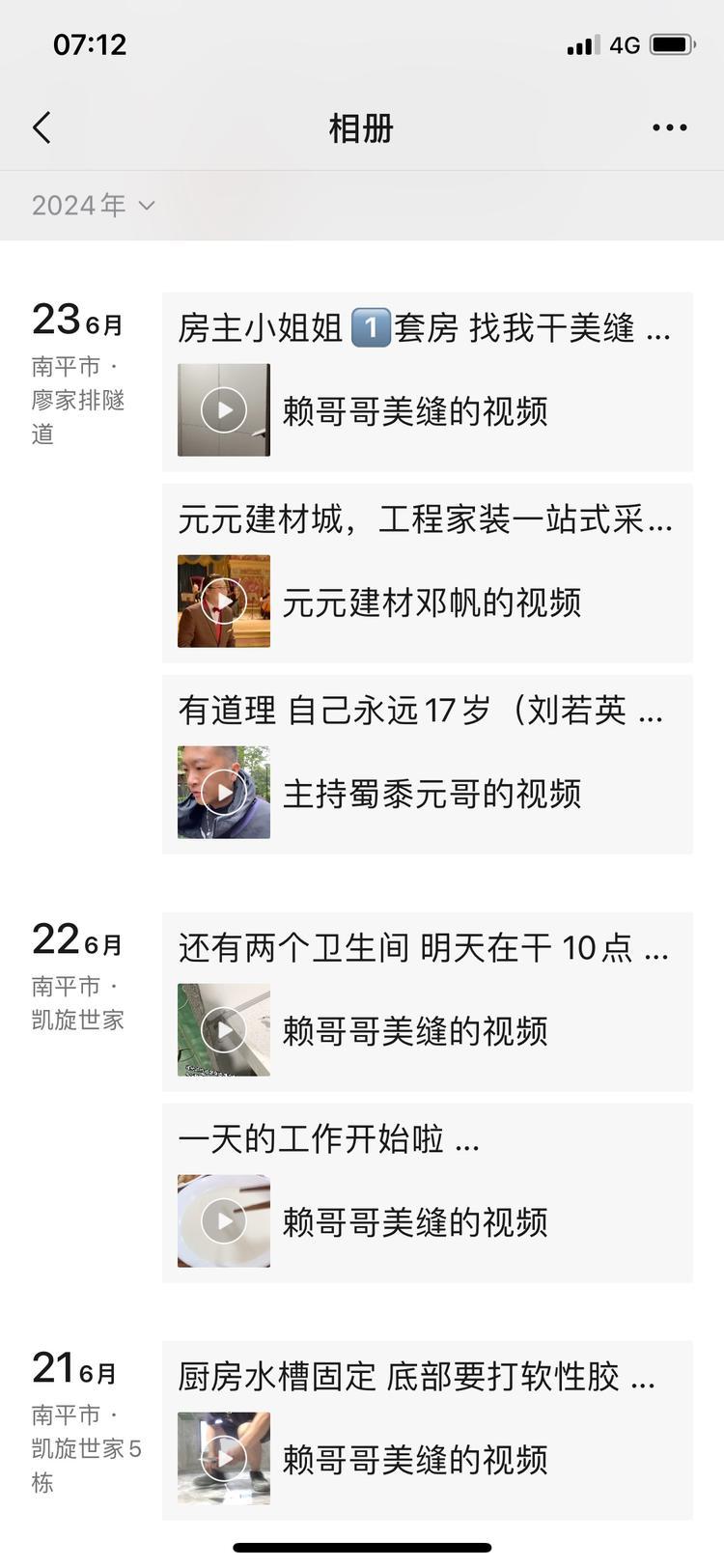Open the 元元建材邓帆的视频 post
Screen dimensions: 724x1568
click(427, 573)
